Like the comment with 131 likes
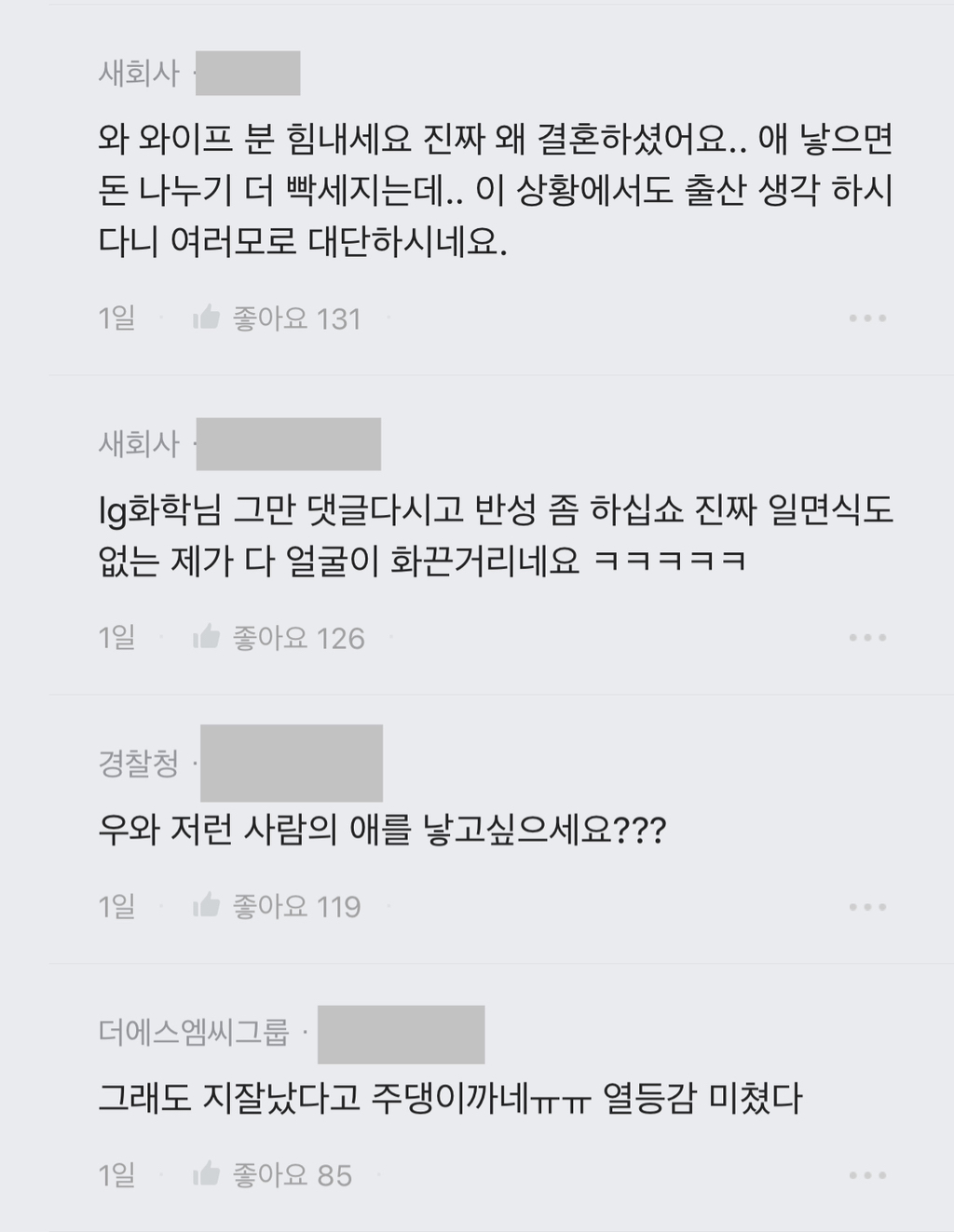The width and height of the screenshot is (954, 1232). (207, 318)
